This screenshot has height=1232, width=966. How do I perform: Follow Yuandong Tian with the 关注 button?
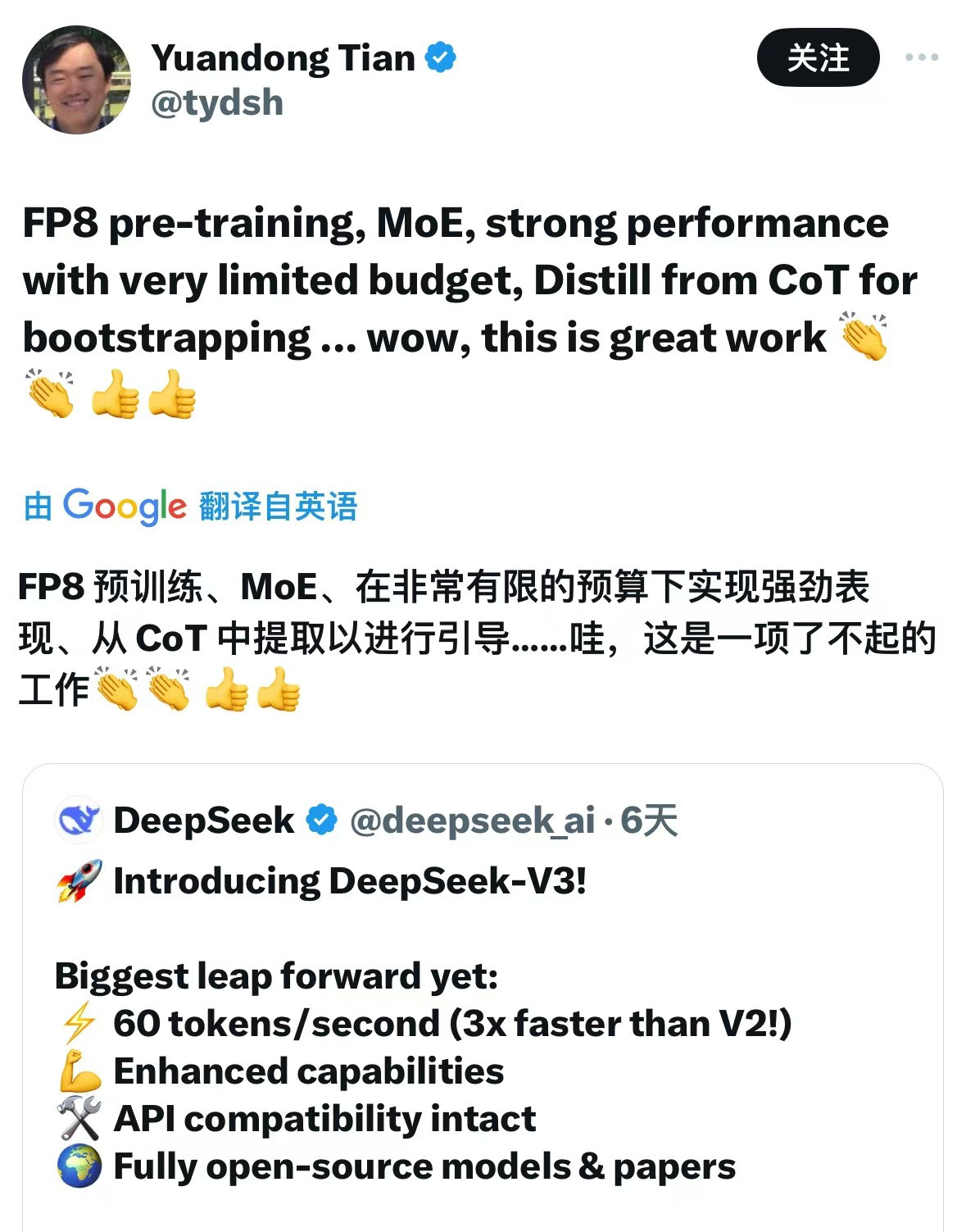click(817, 57)
